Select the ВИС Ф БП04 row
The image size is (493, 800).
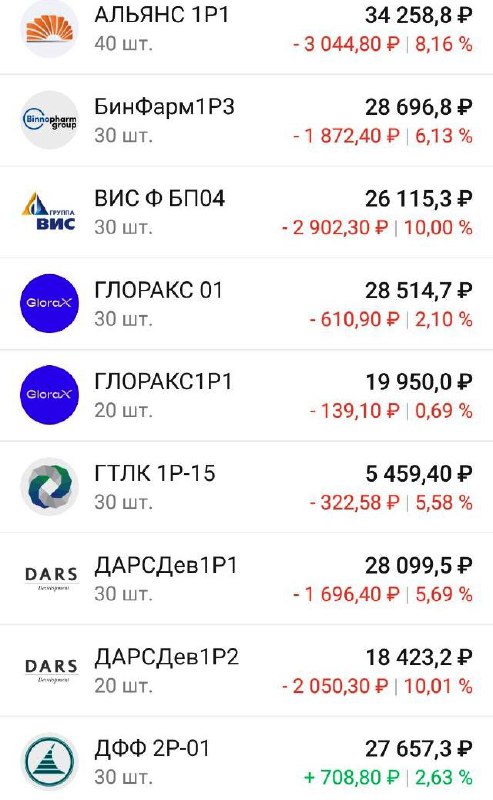[x=246, y=212]
